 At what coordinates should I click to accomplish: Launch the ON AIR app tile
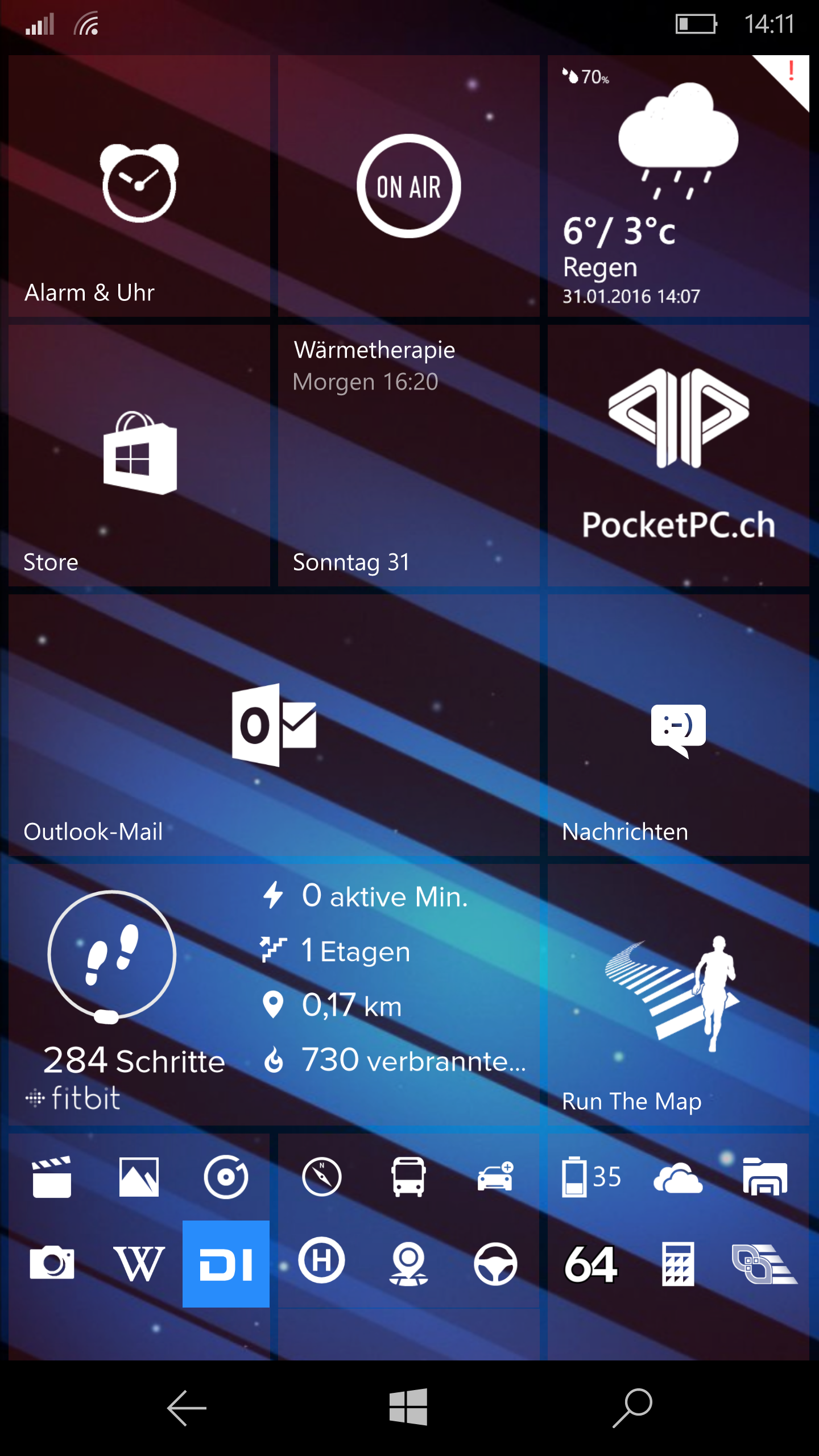409,186
